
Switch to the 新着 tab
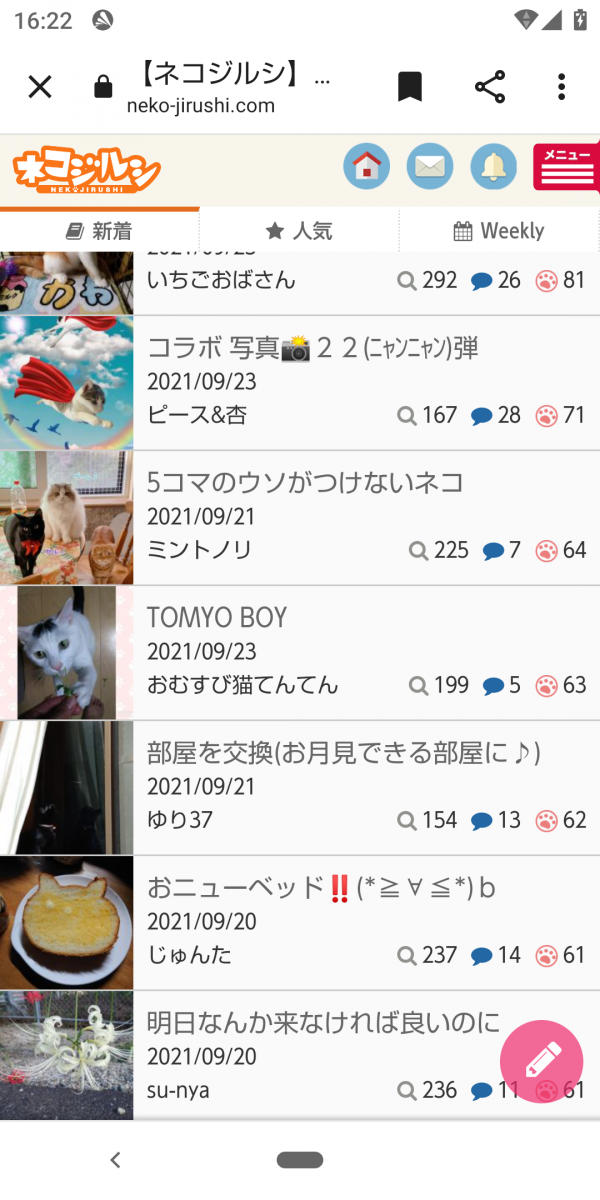(100, 231)
